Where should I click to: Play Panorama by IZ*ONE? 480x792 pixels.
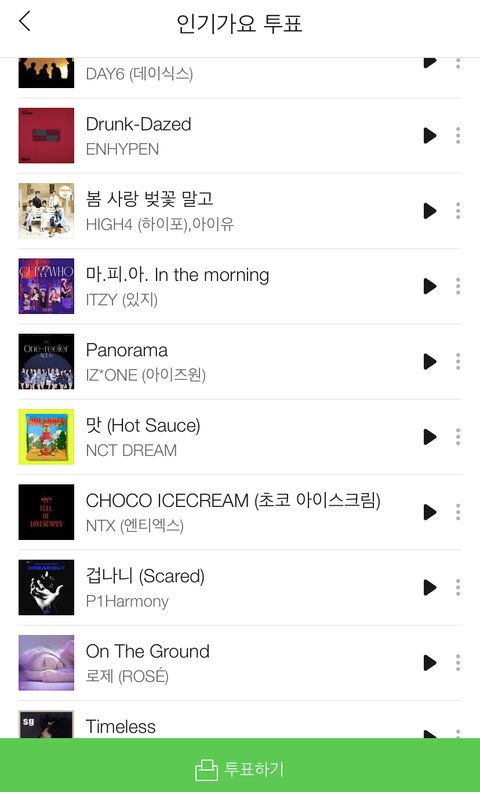[429, 361]
